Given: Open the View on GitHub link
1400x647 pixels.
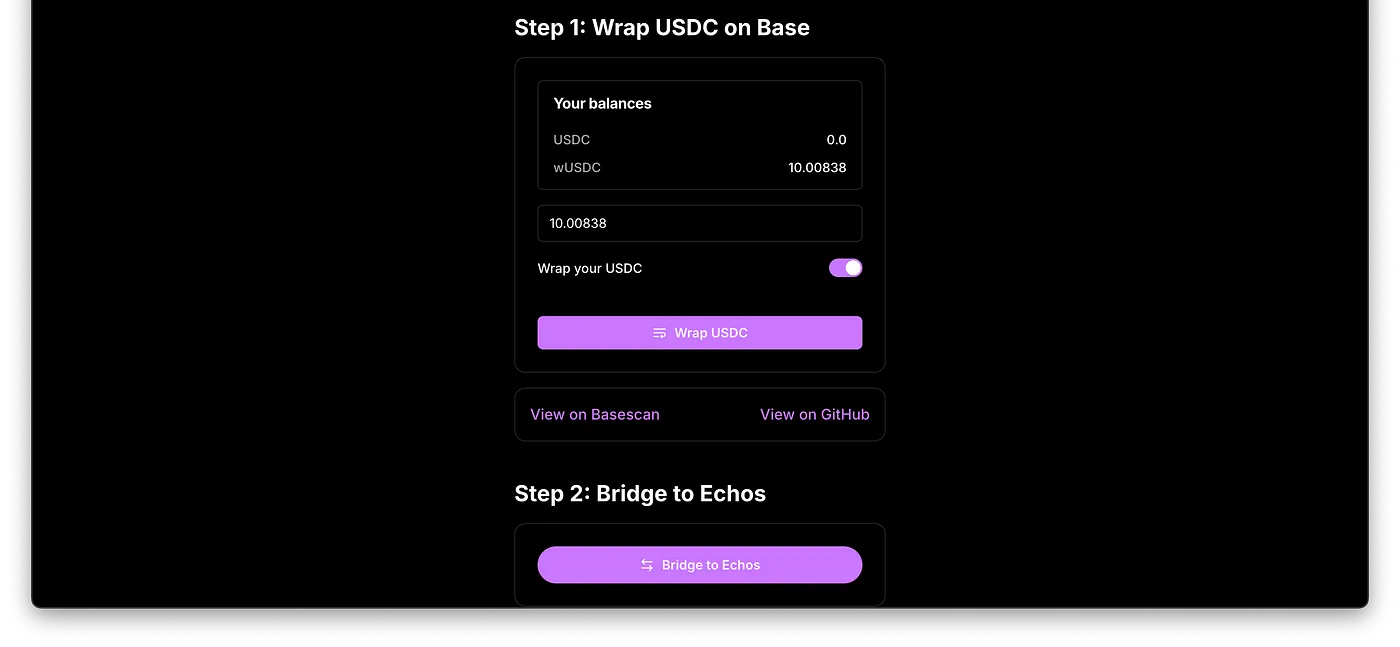Looking at the screenshot, I should (x=814, y=414).
